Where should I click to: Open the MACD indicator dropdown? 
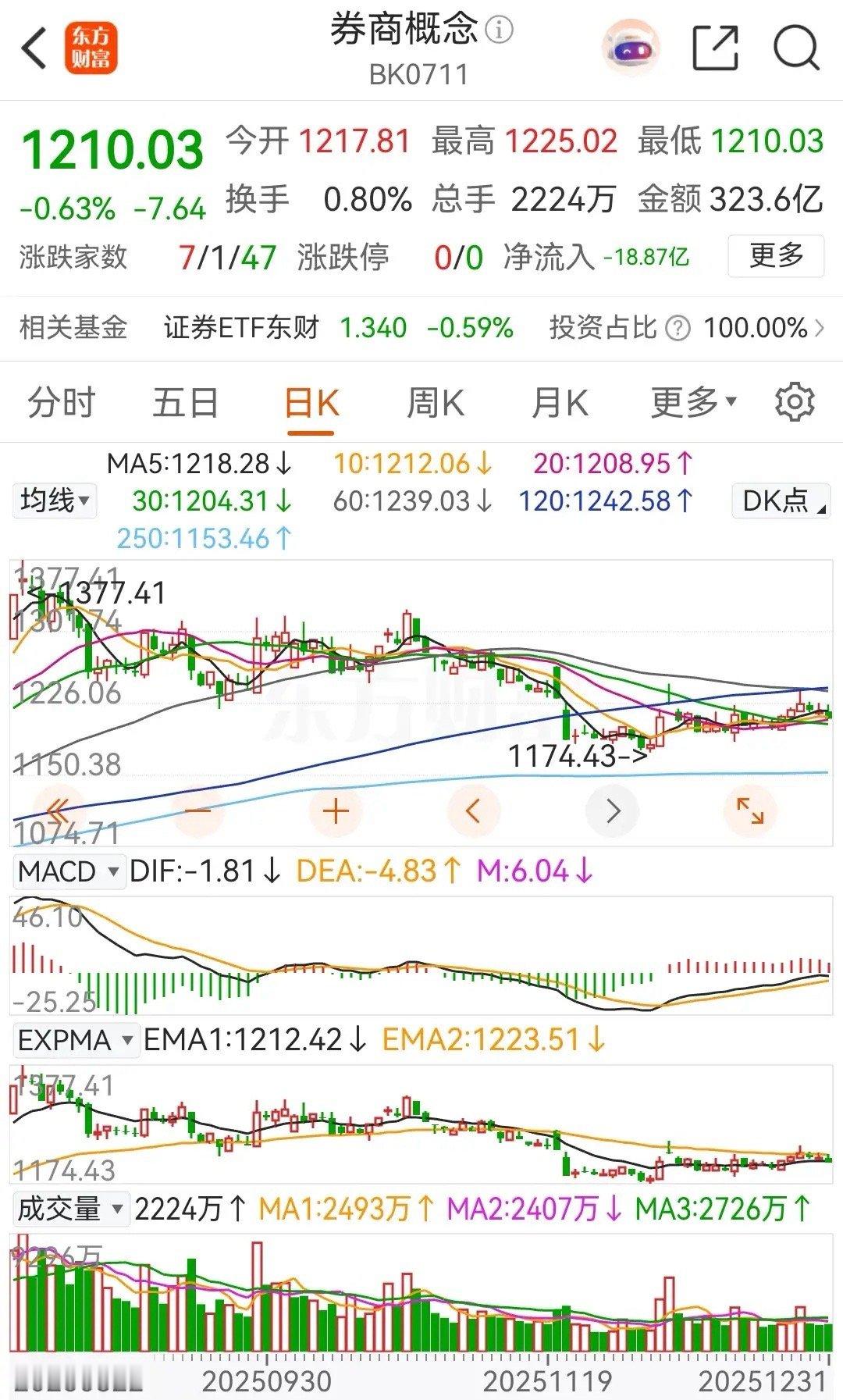click(69, 871)
